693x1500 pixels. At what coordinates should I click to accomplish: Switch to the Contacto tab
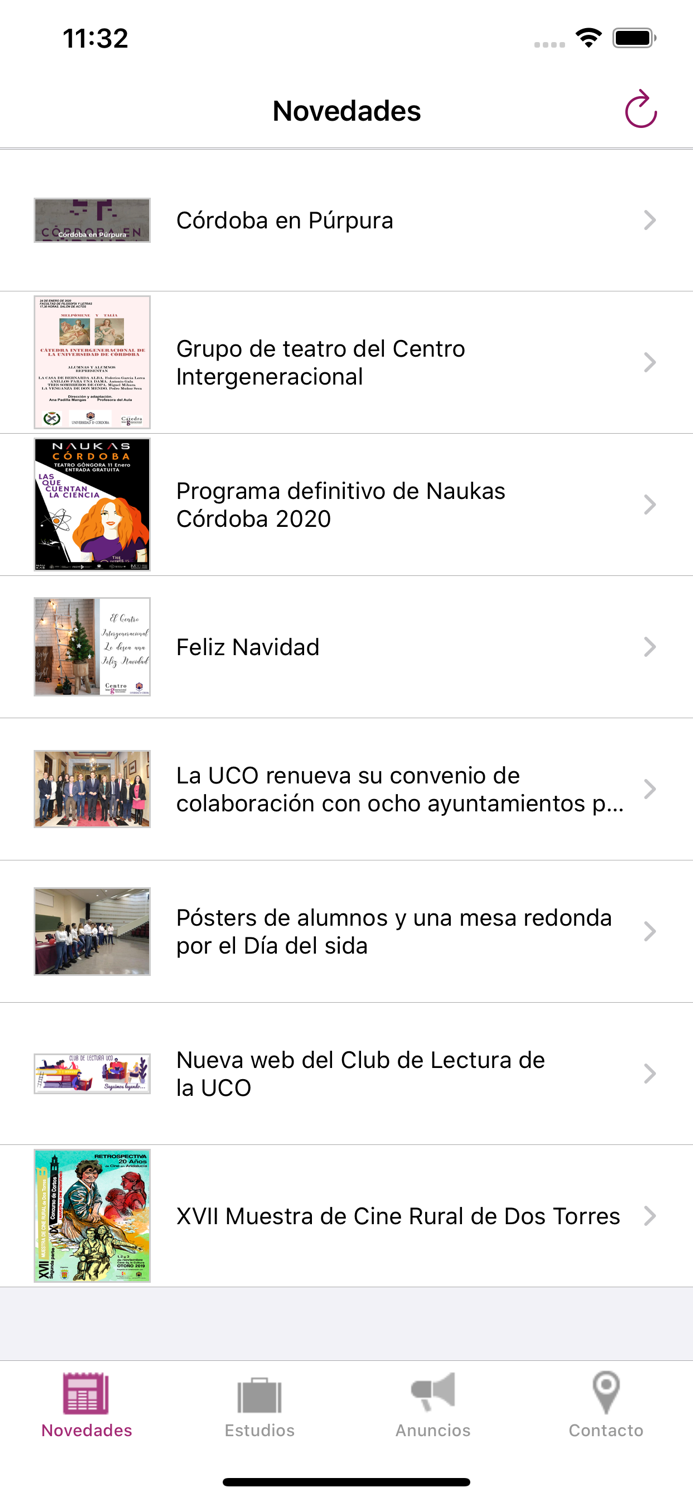tap(606, 1406)
